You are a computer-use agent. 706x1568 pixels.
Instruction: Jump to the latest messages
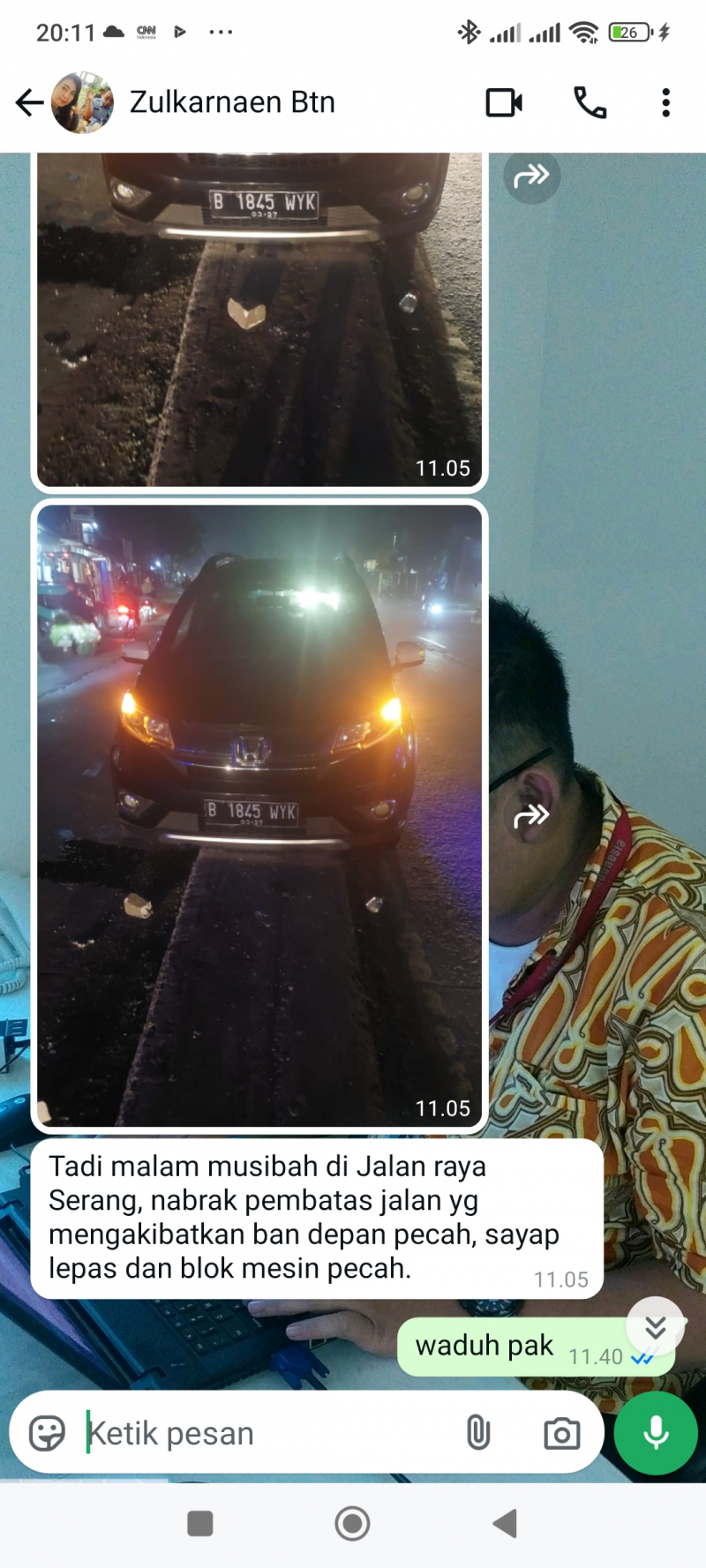655,1326
